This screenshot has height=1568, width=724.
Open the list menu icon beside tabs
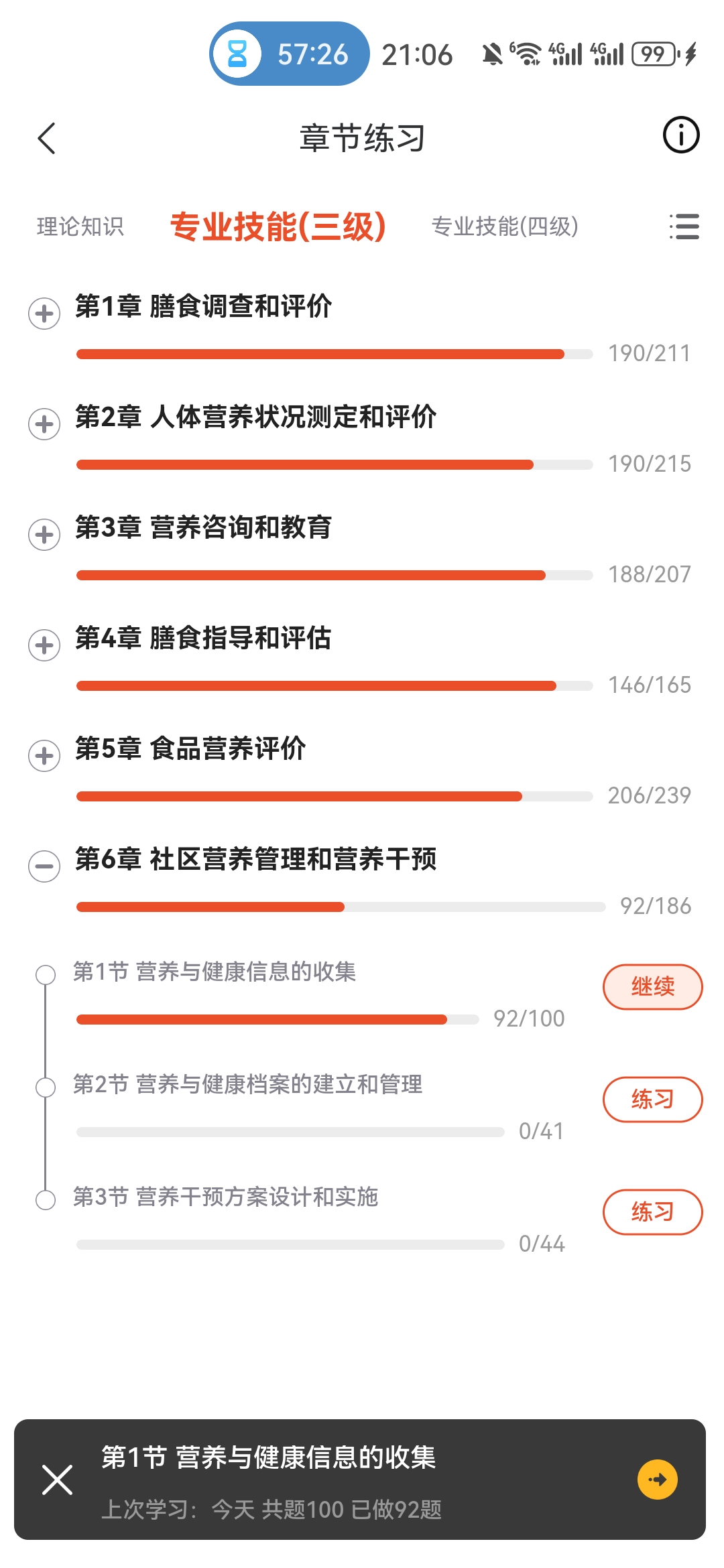coord(684,226)
